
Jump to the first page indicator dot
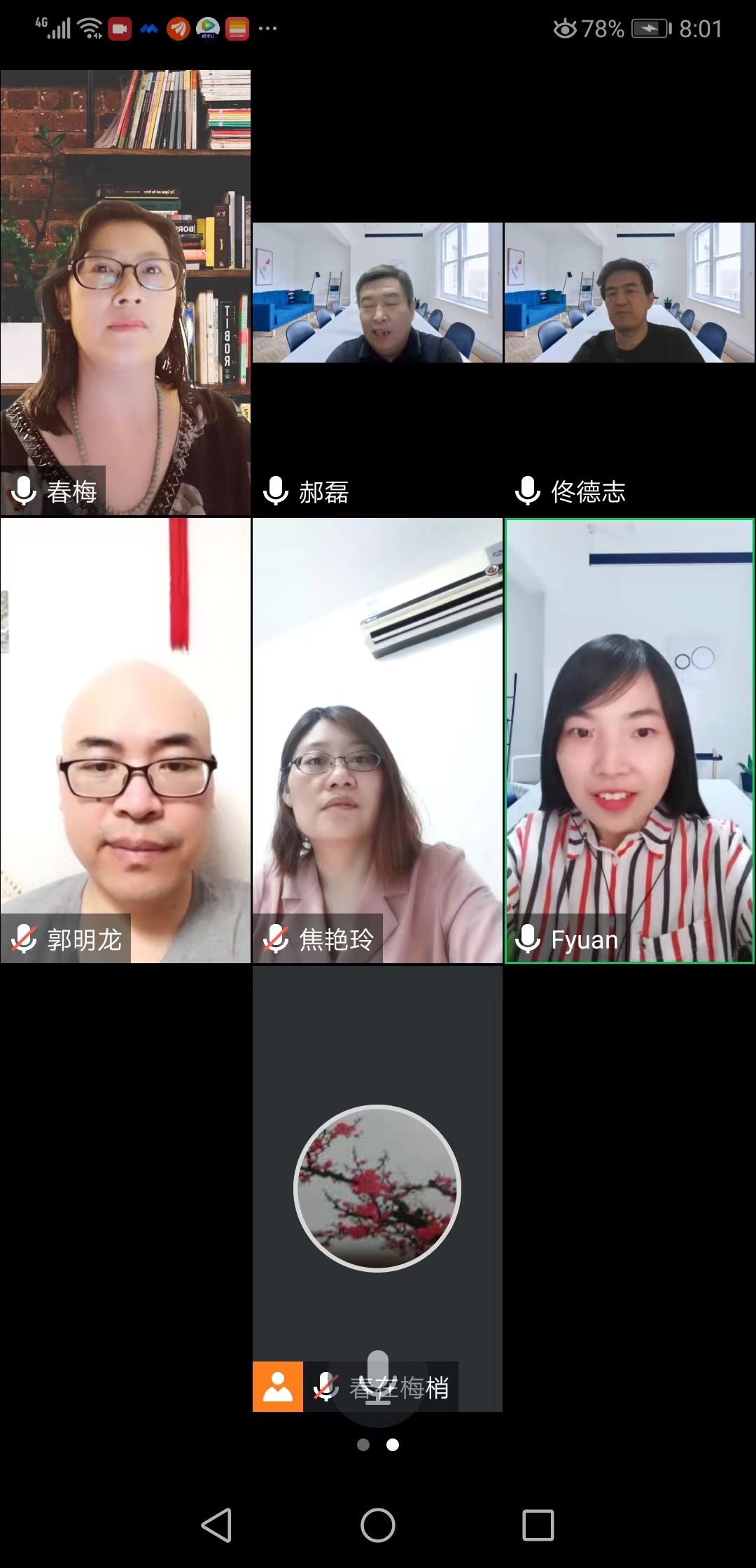click(363, 1445)
